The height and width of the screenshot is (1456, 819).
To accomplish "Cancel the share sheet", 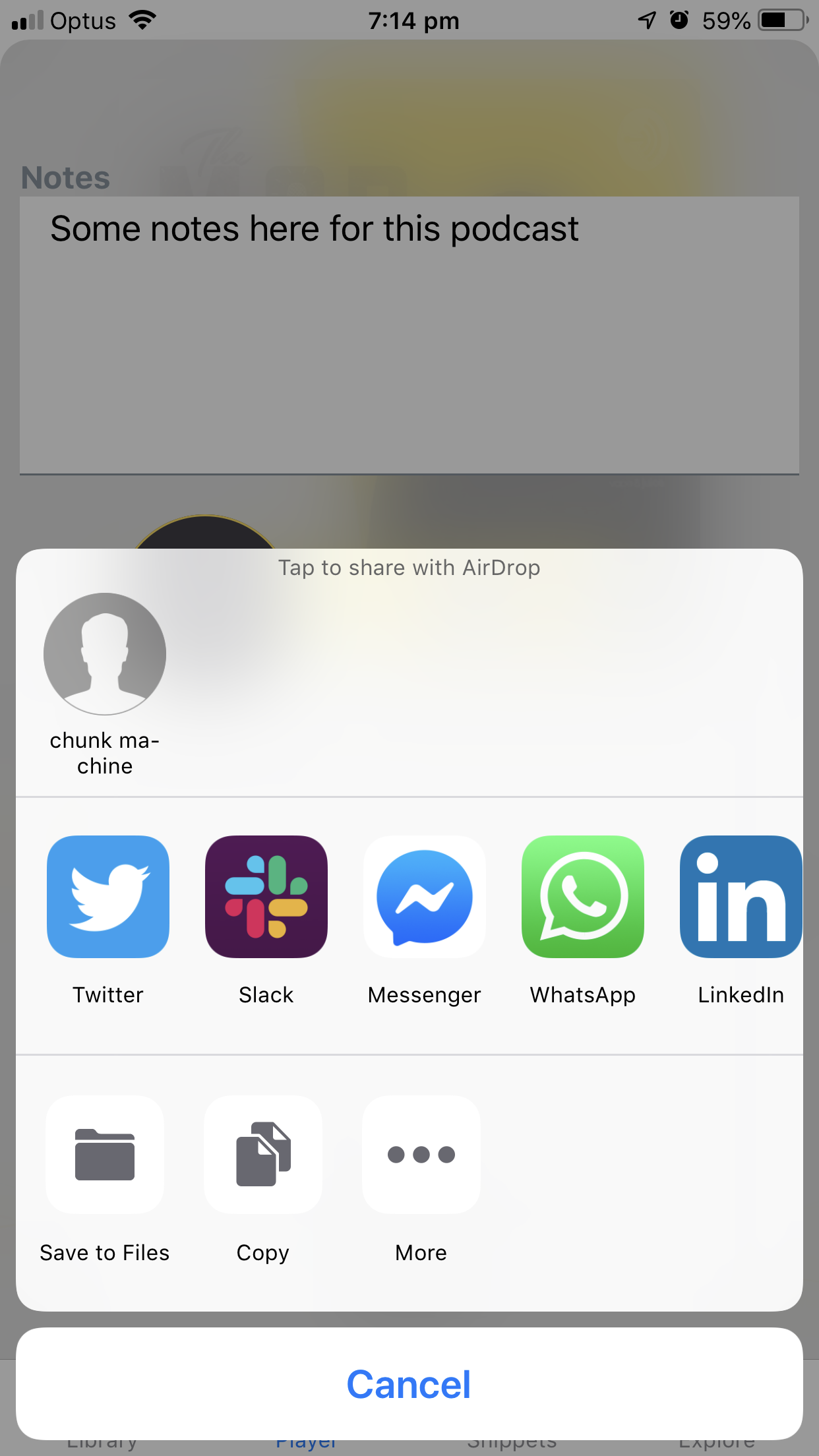I will (409, 1384).
